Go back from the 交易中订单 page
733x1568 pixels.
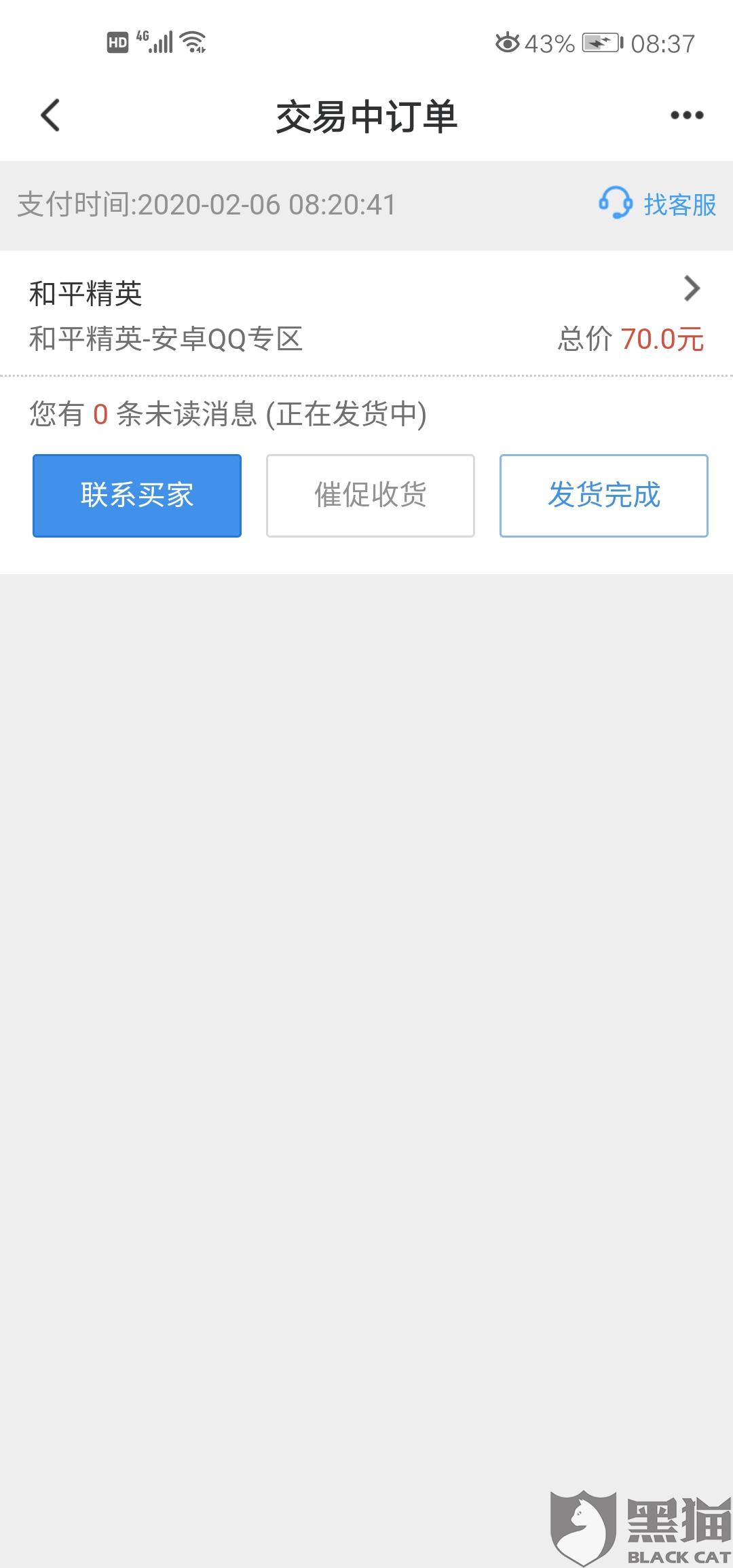point(51,115)
